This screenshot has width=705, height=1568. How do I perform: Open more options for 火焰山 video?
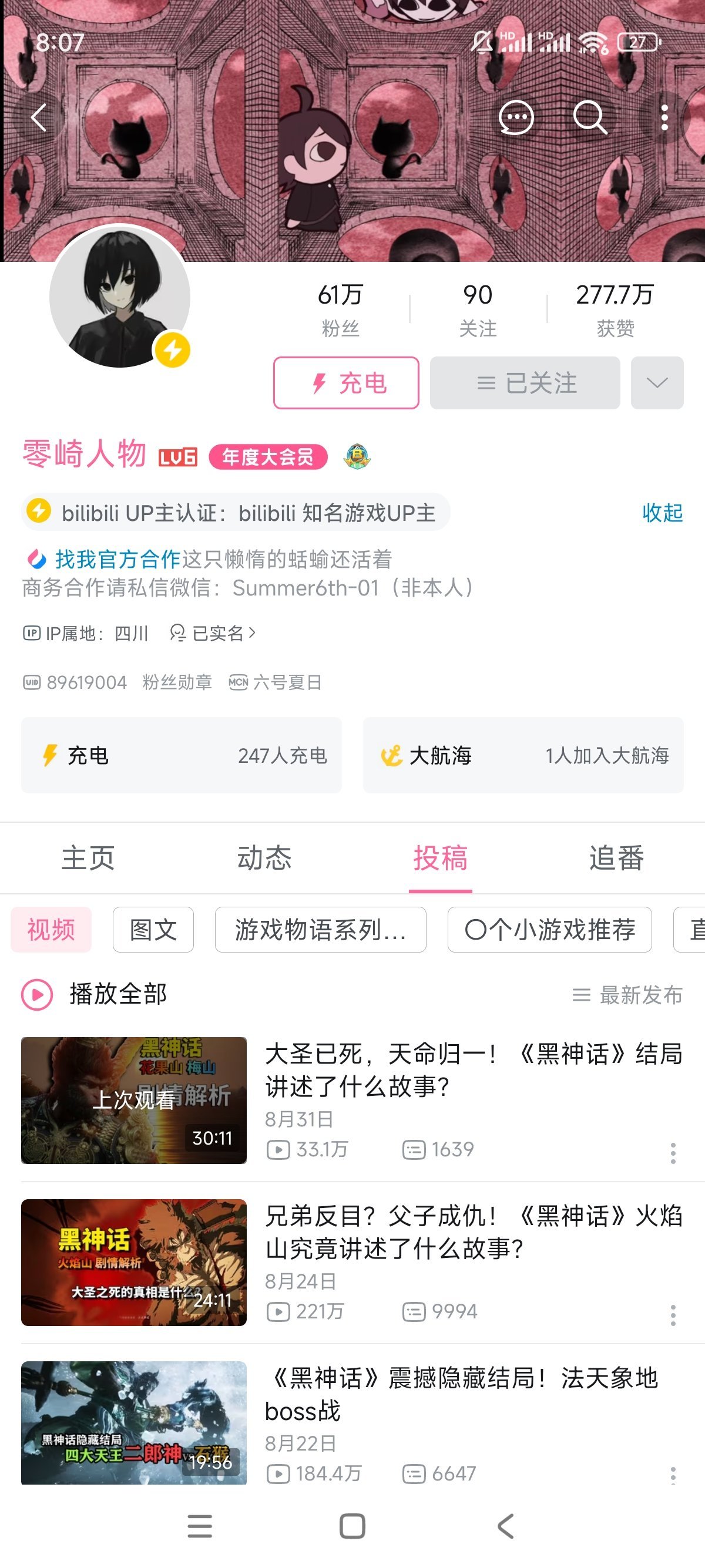pos(673,1315)
